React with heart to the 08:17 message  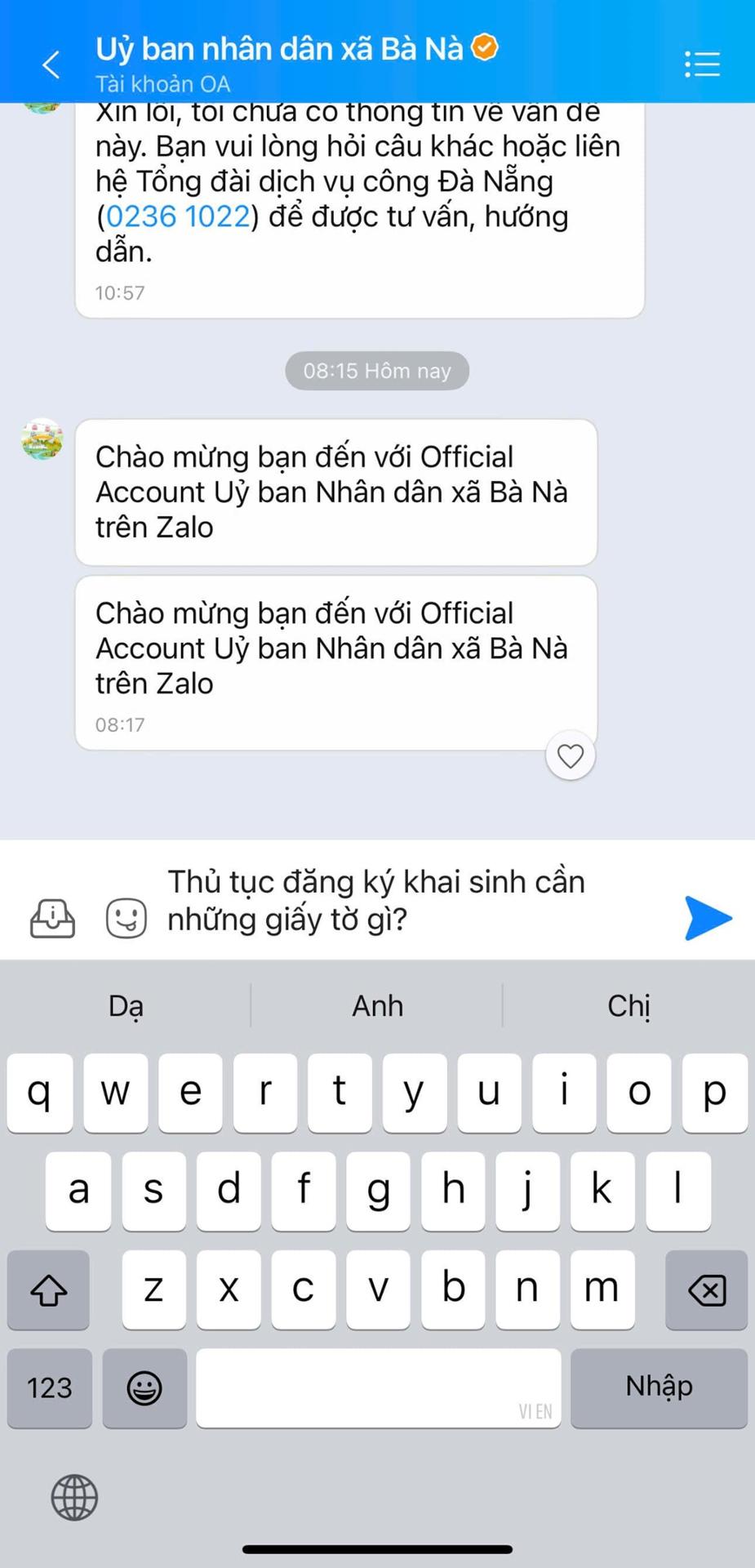point(570,755)
